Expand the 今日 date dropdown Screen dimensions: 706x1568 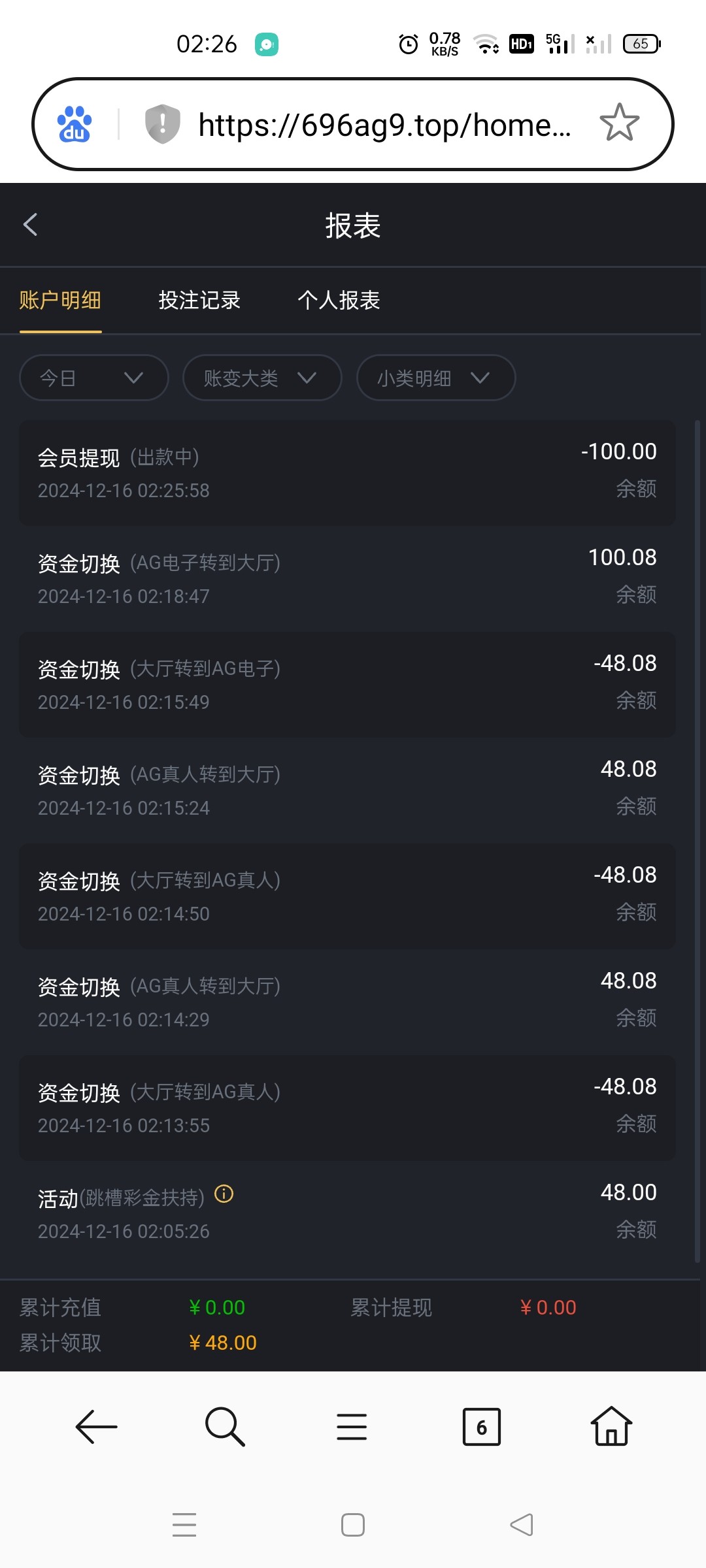click(x=94, y=378)
